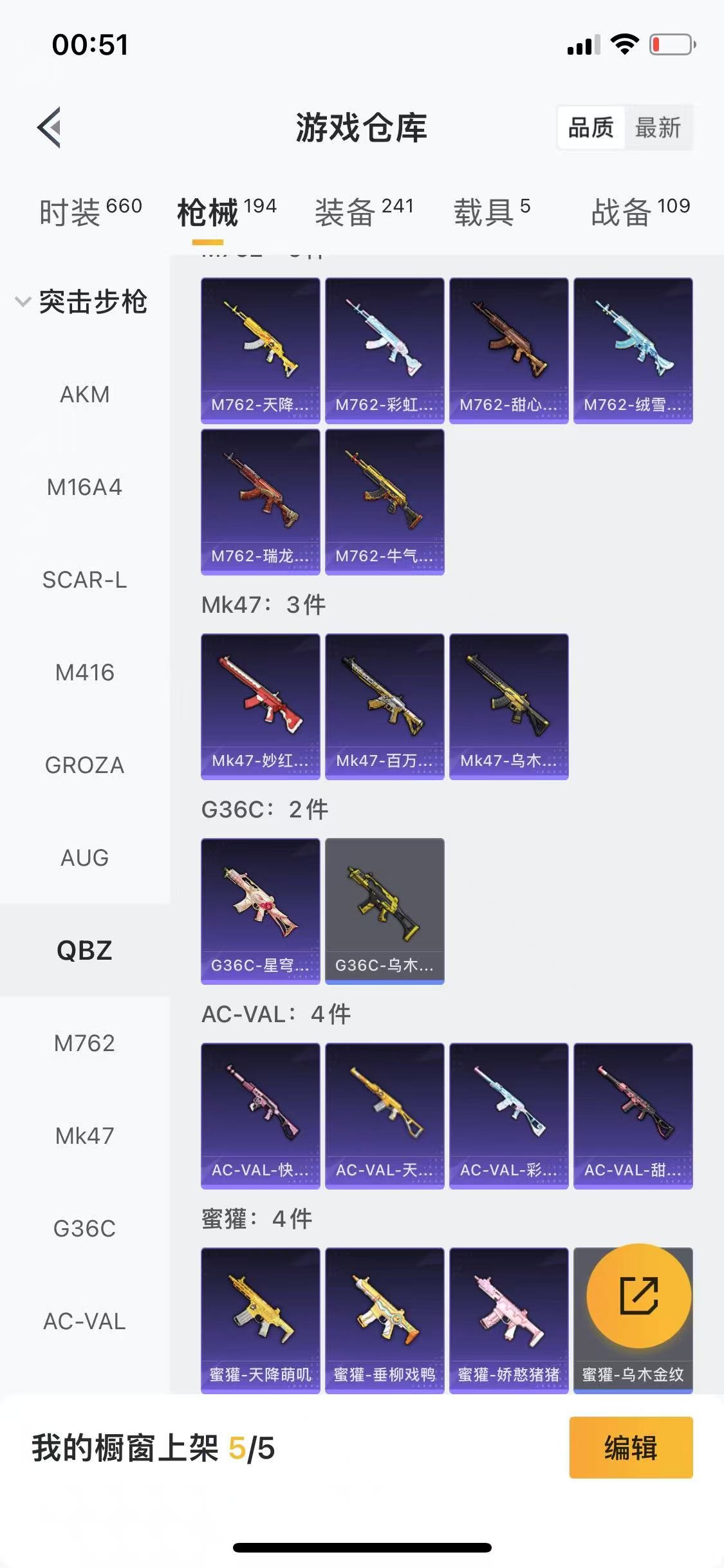The width and height of the screenshot is (724, 1568).
Task: Select AKM in the side list
Action: click(84, 394)
